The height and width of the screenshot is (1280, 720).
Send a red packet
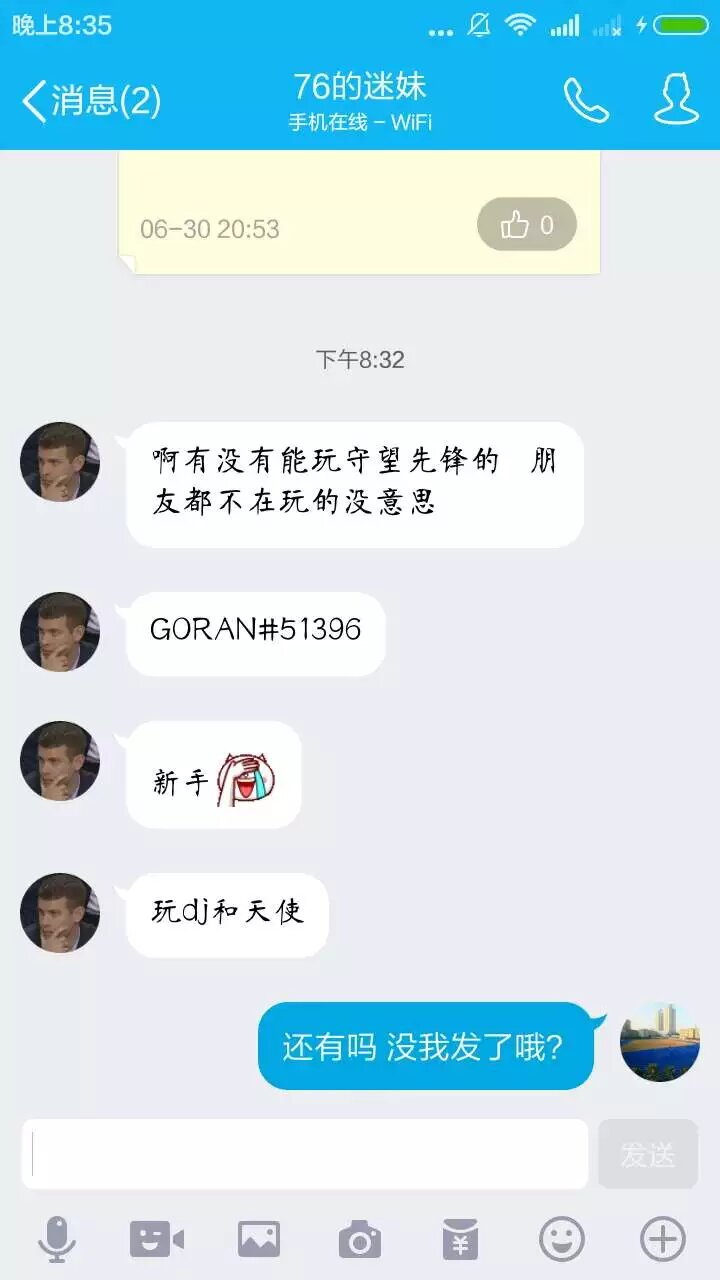461,1240
